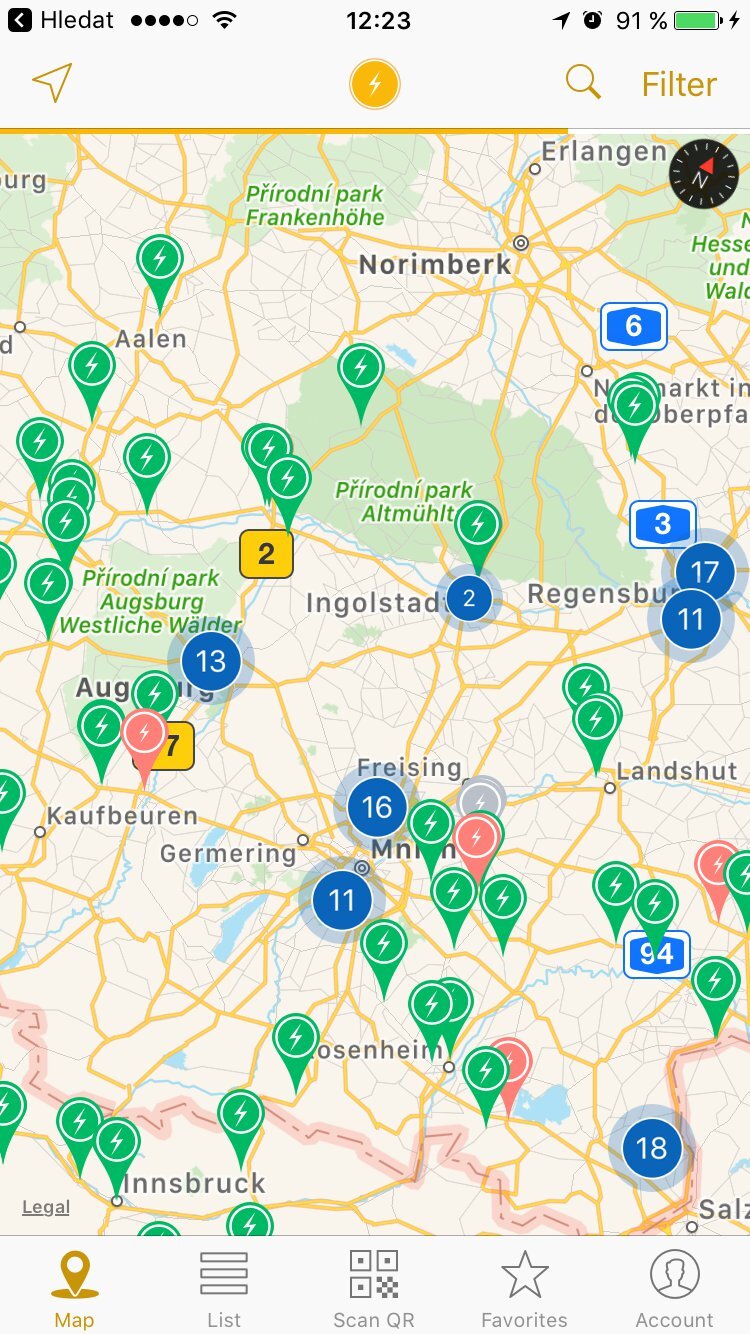This screenshot has width=750, height=1334.
Task: Expand the cluster of 17 near Regensburg
Action: [x=704, y=572]
